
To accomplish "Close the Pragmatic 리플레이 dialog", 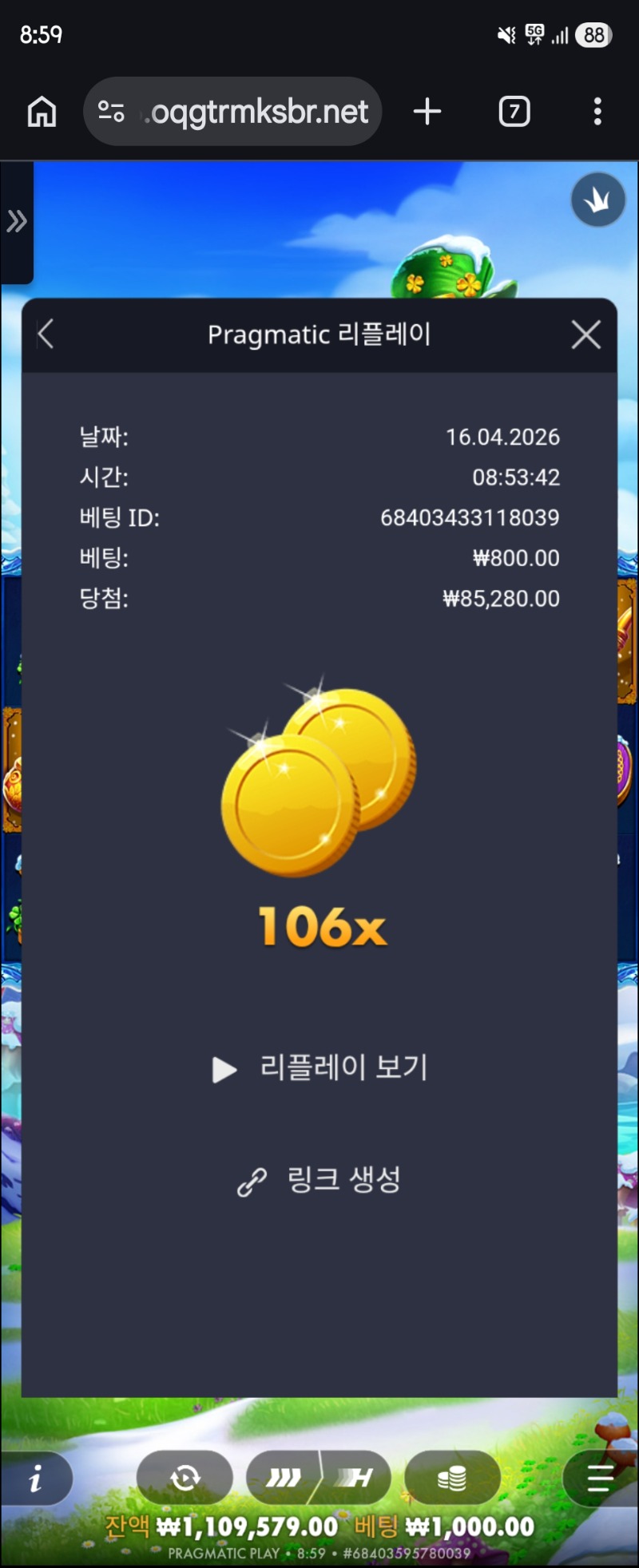I will coord(586,335).
